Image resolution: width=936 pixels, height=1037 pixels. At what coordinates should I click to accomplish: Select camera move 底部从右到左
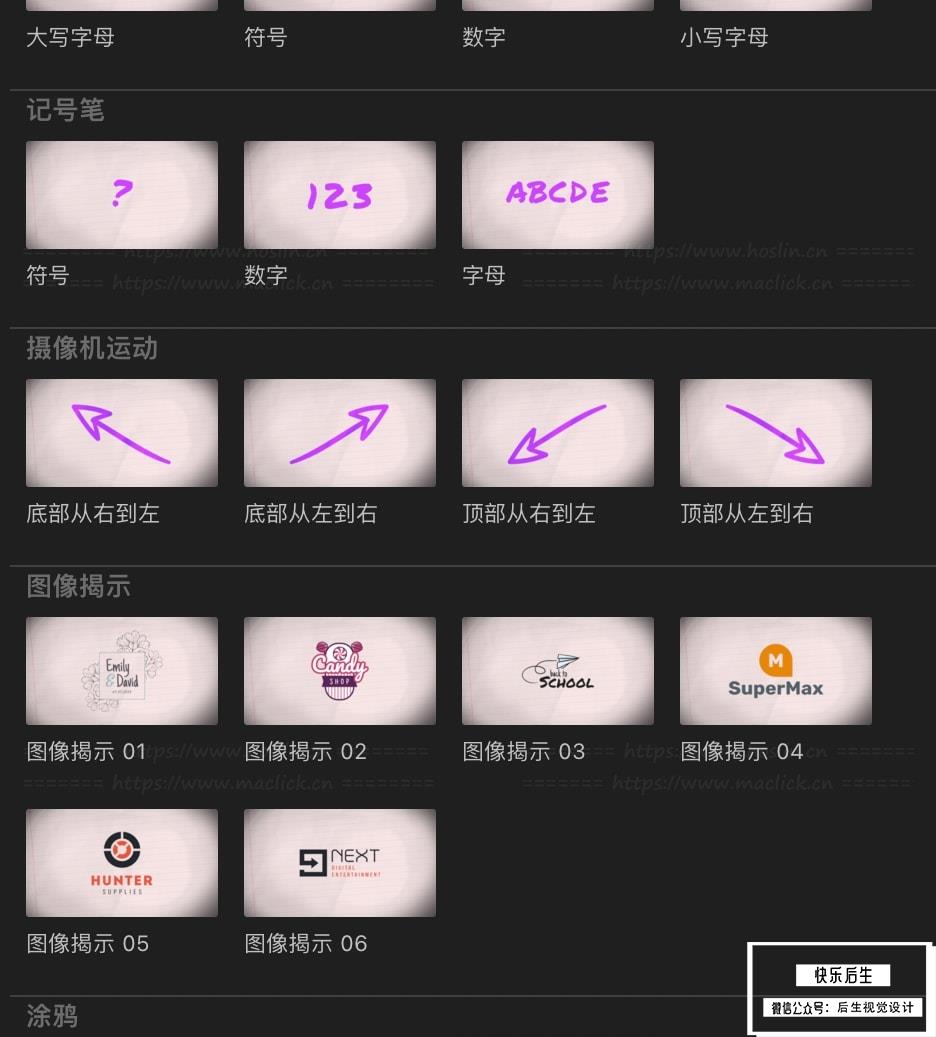122,433
